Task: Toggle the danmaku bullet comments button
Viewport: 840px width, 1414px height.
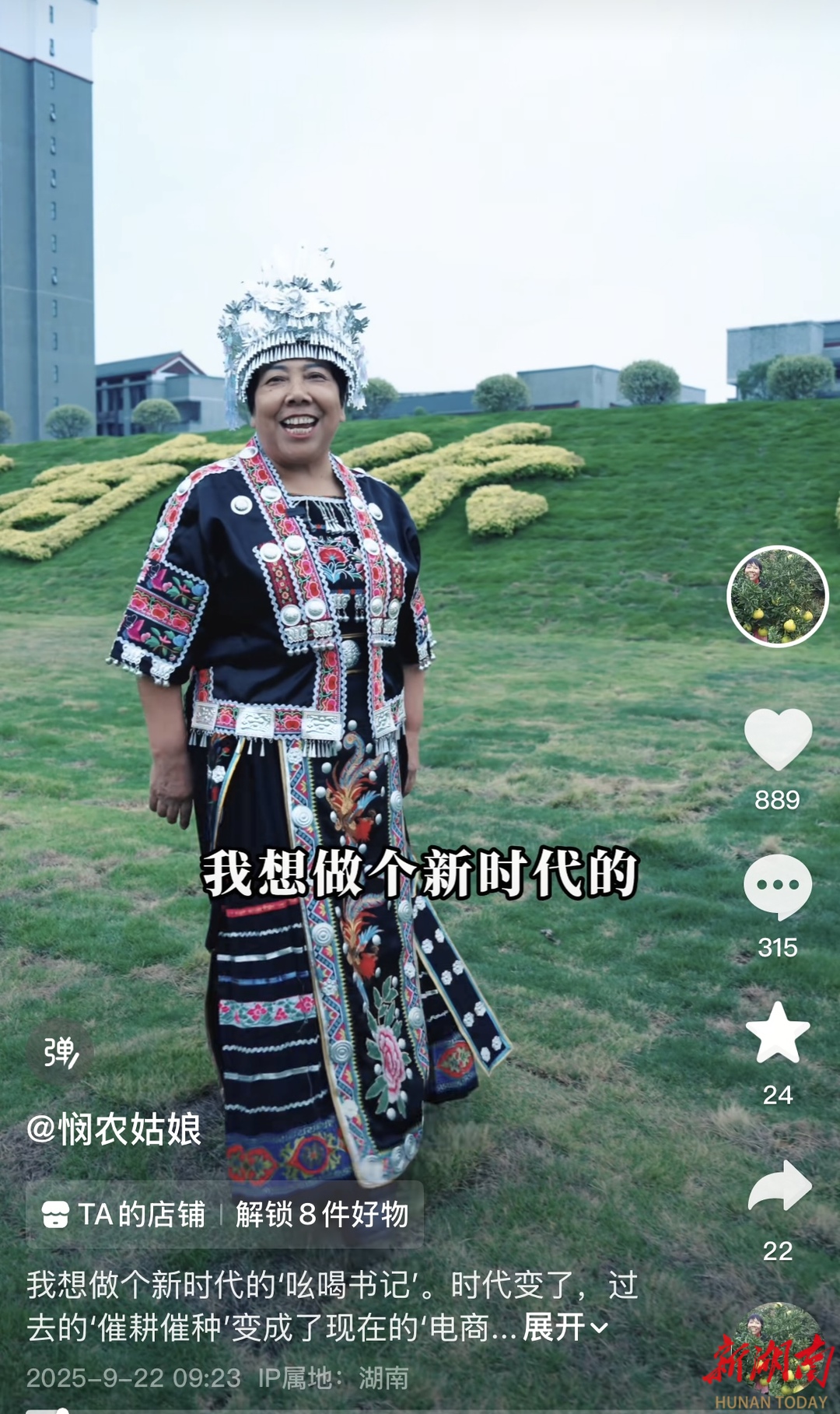Action: pos(61,1053)
